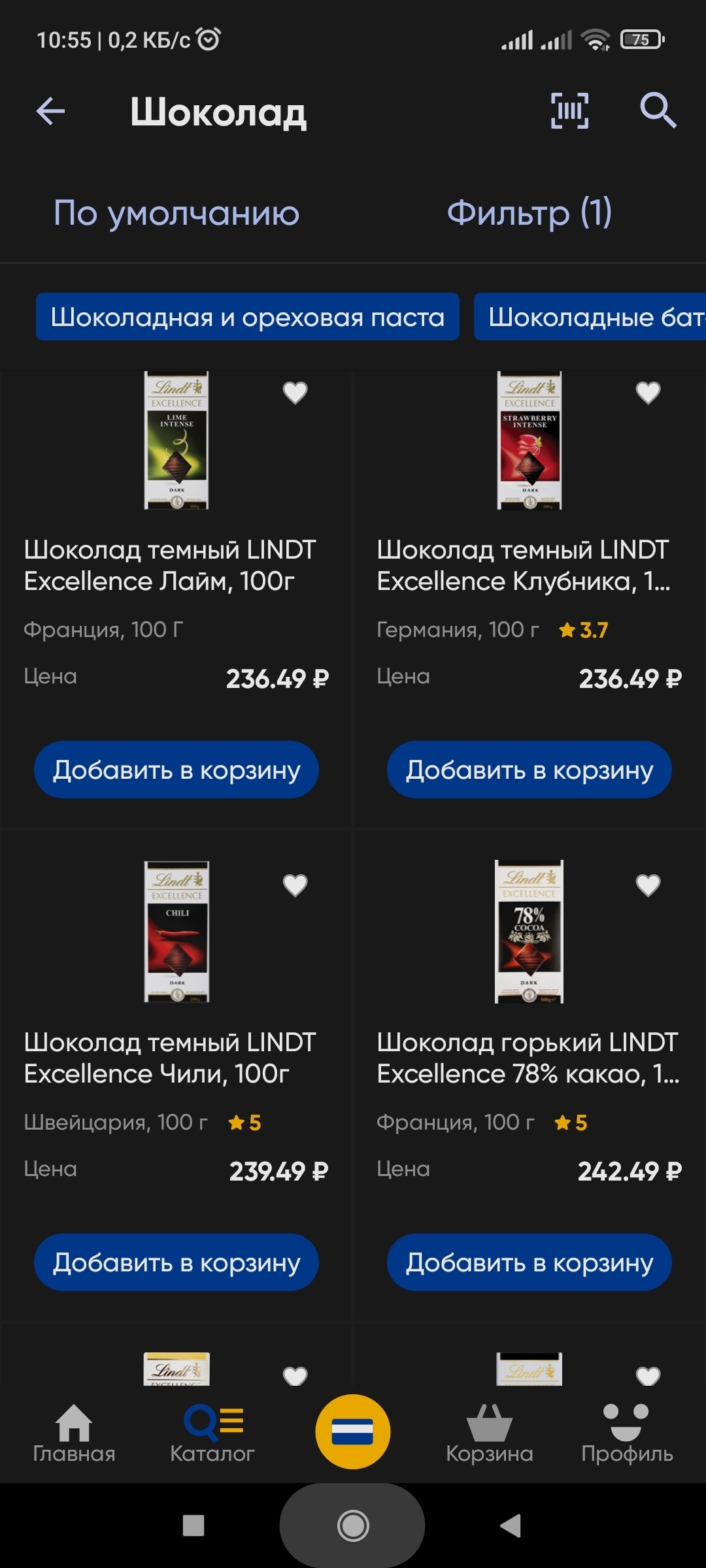This screenshot has width=706, height=1568.
Task: Open the yellow loyalty card button
Action: [353, 1431]
